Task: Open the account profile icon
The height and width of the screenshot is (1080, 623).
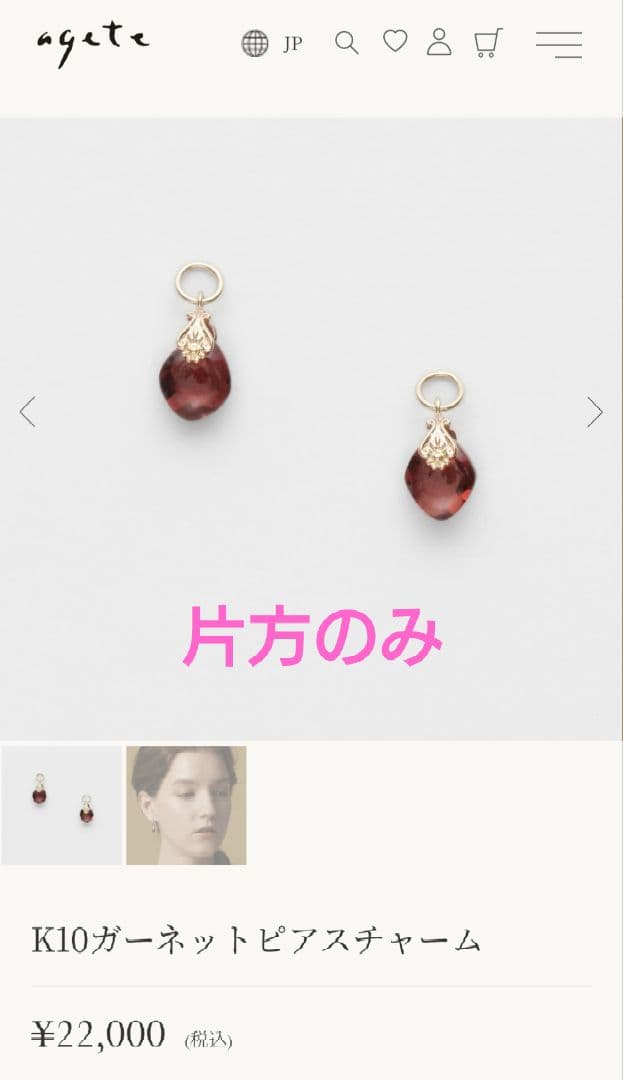Action: (439, 42)
